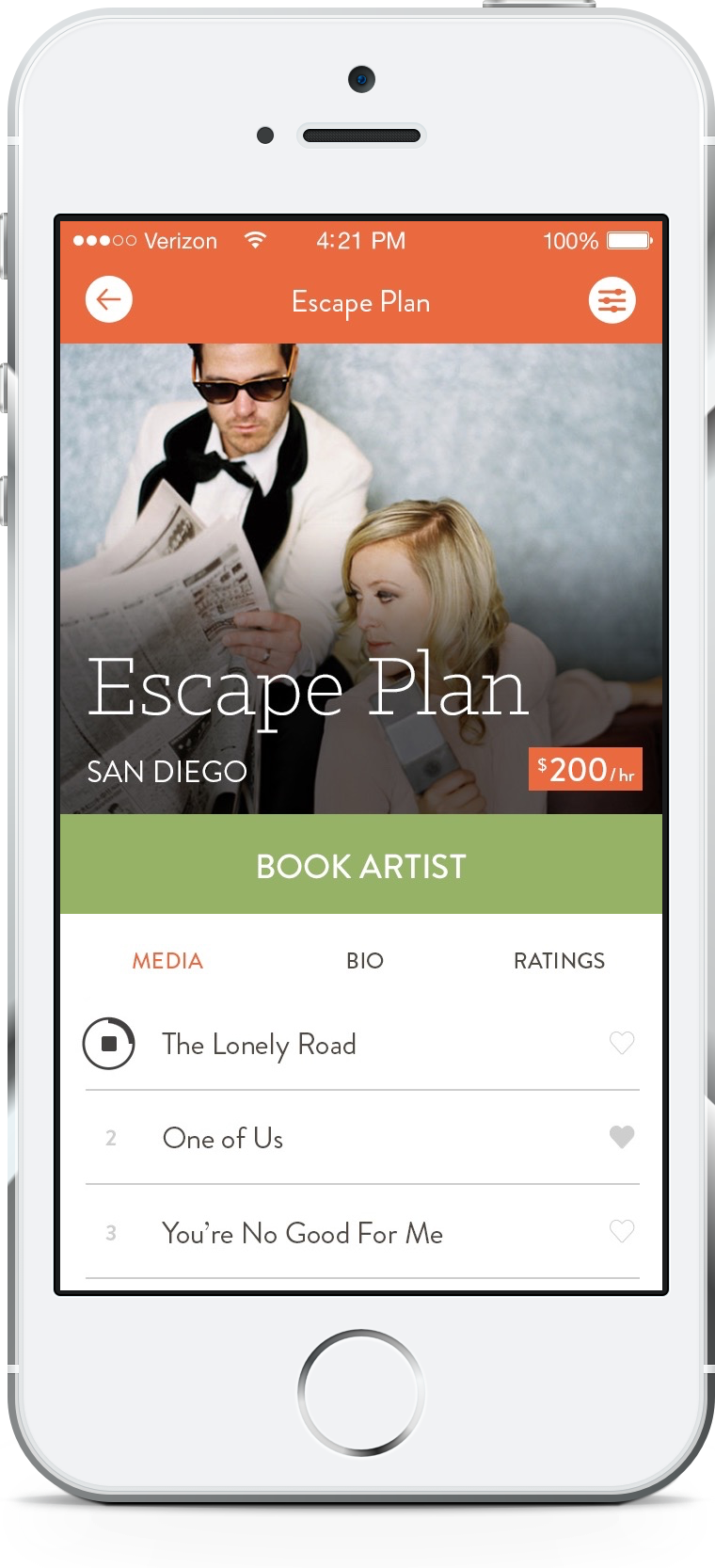
Task: Open the filter settings icon
Action: (612, 300)
